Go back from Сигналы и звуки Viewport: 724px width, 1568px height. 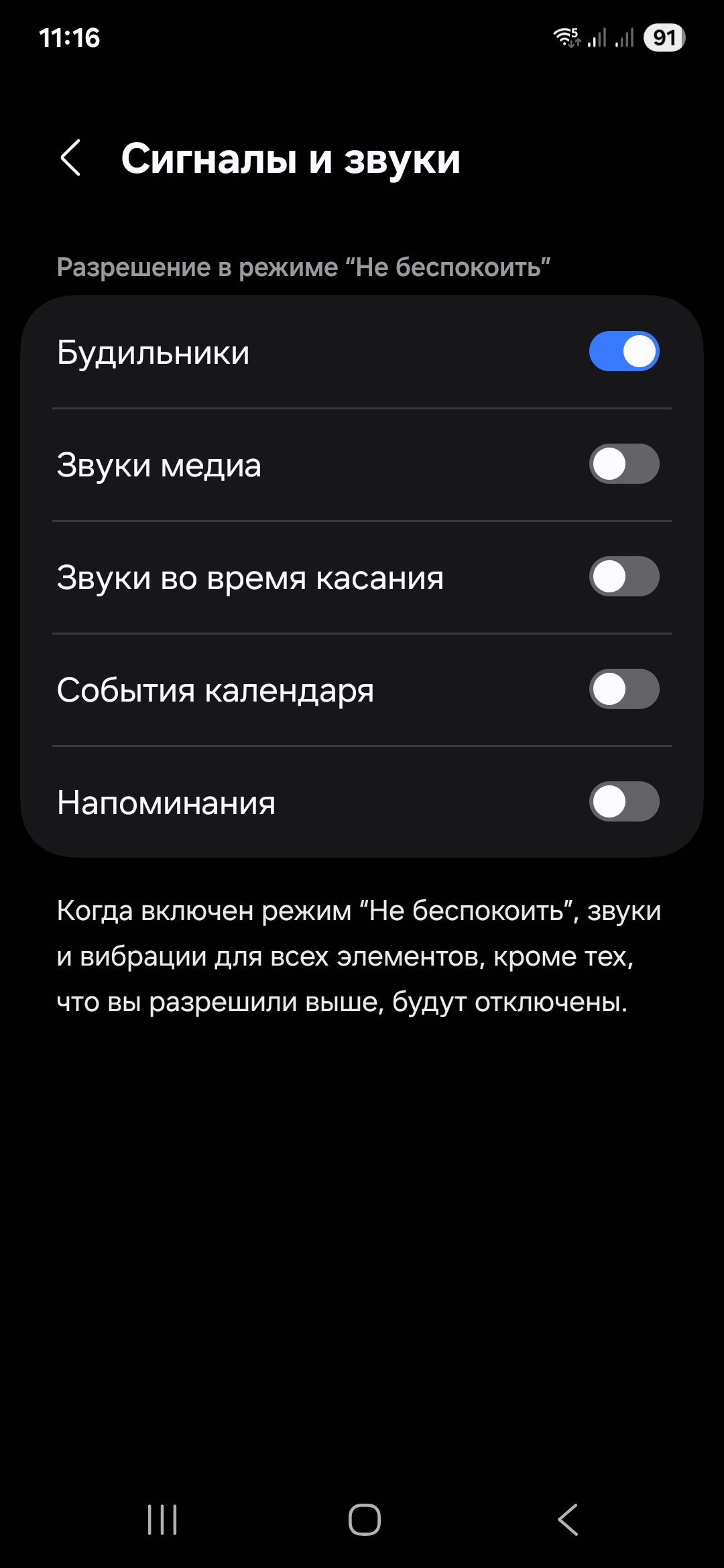tap(71, 158)
